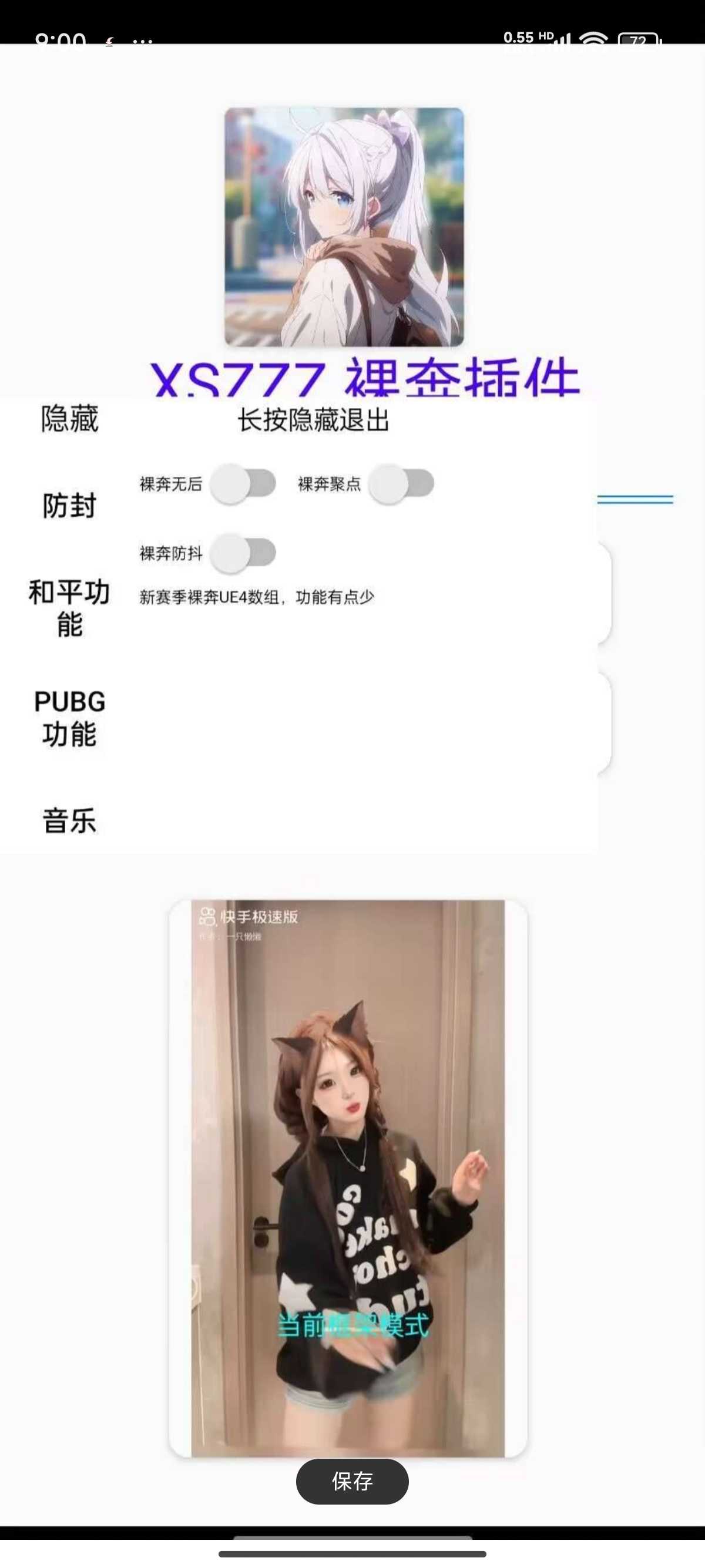Enable the 裸奔无后 switch
The image size is (705, 1568).
(243, 484)
